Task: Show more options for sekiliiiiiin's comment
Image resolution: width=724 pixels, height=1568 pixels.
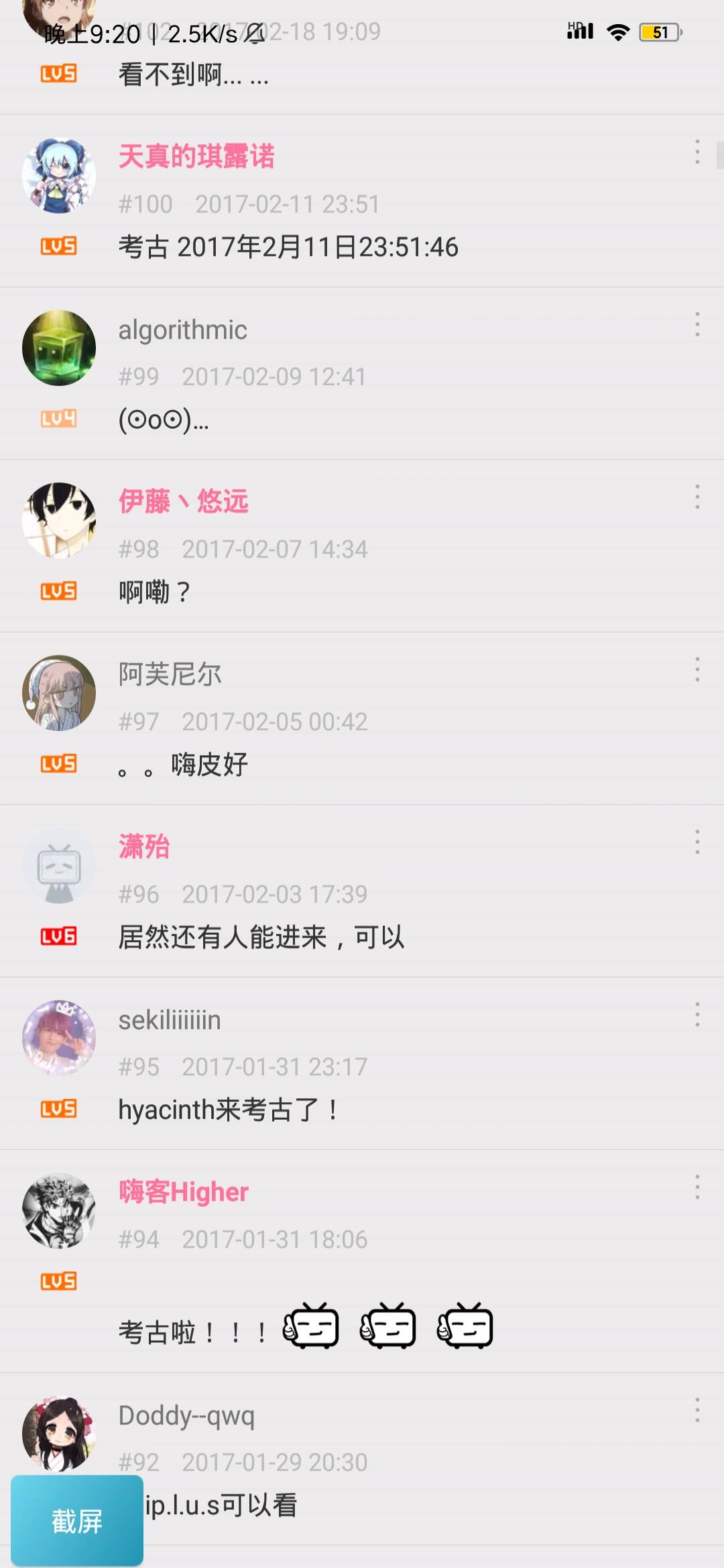Action: (697, 1015)
